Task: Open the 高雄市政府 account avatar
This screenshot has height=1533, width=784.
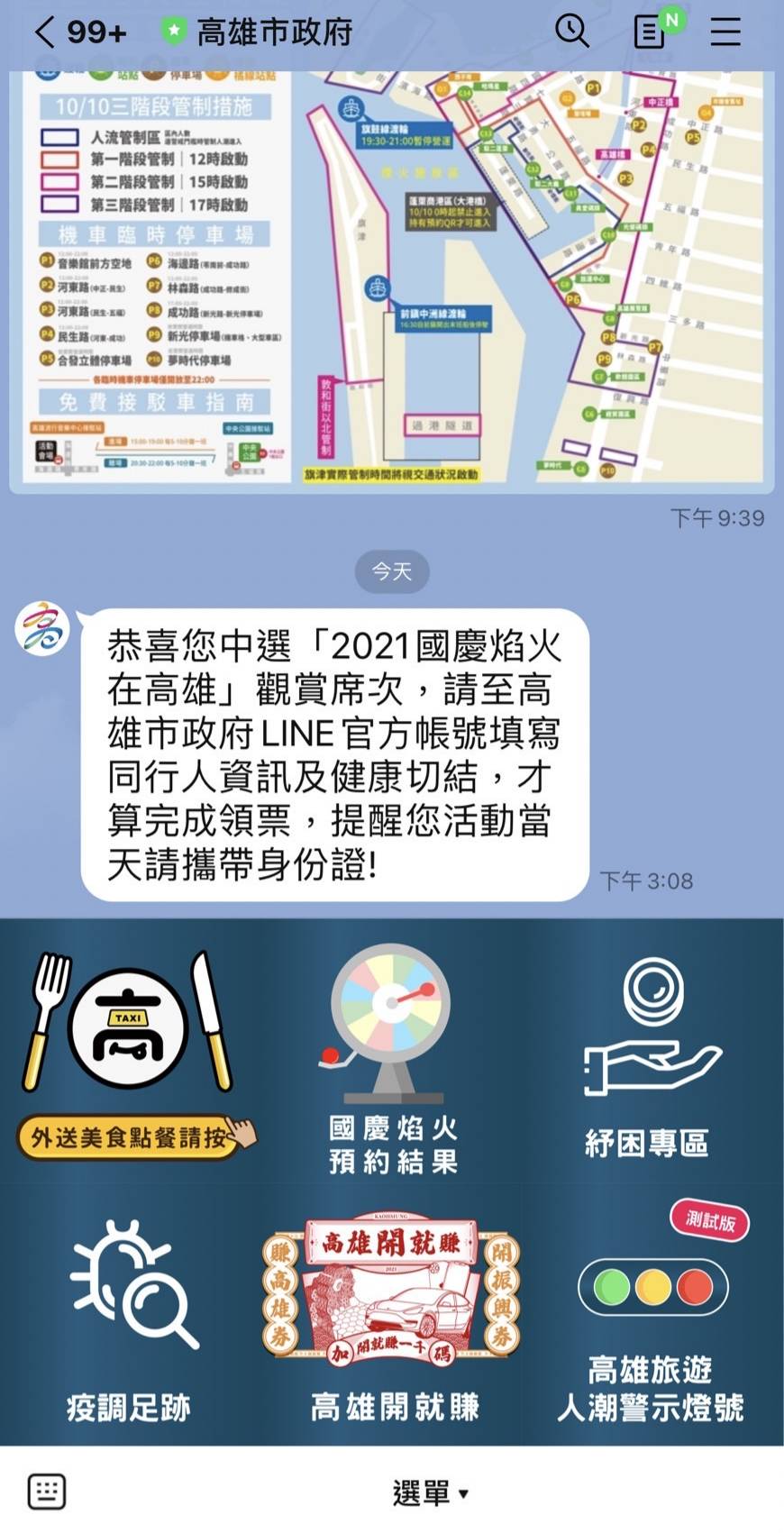Action: [x=42, y=628]
